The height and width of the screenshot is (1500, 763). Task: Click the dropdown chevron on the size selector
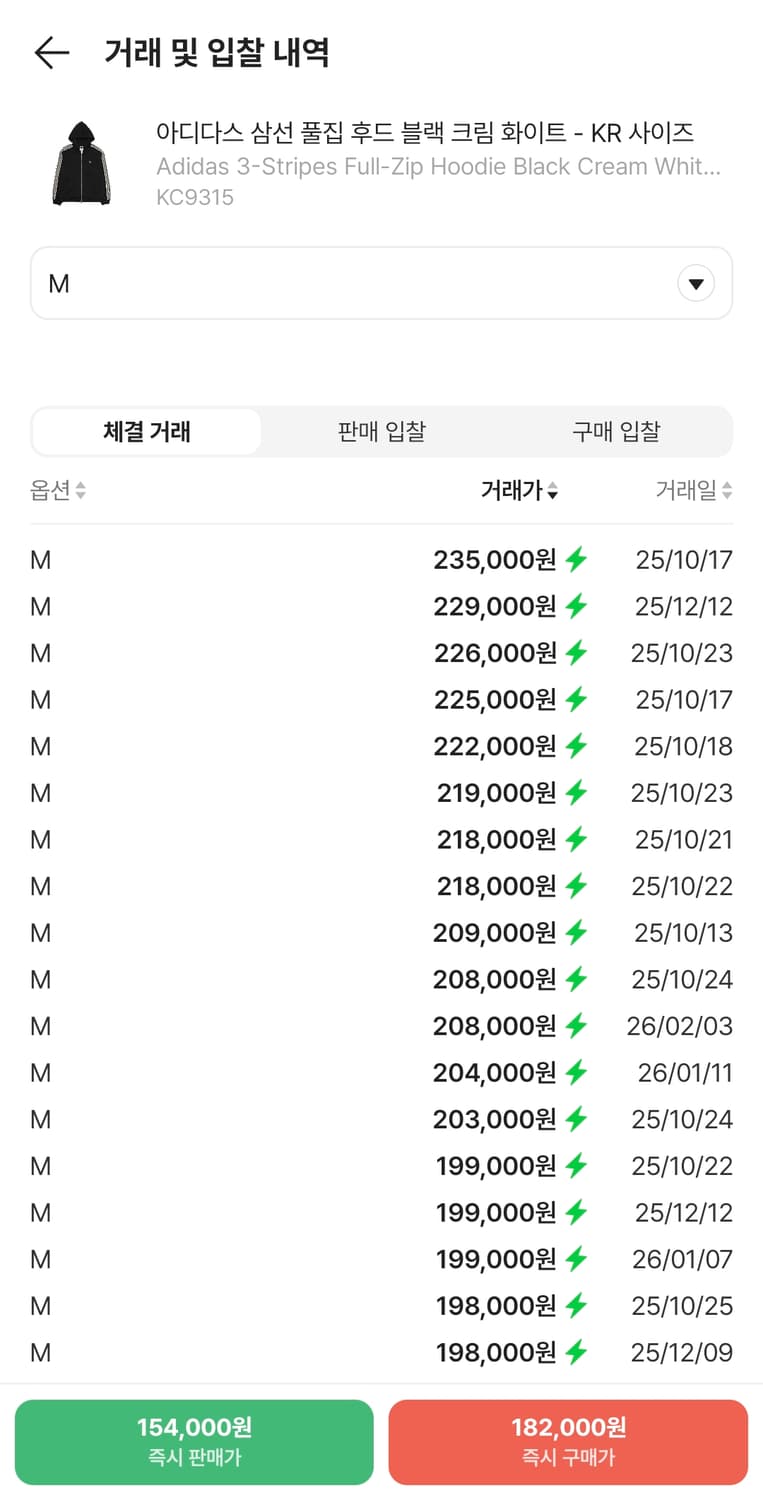pyautogui.click(x=696, y=283)
